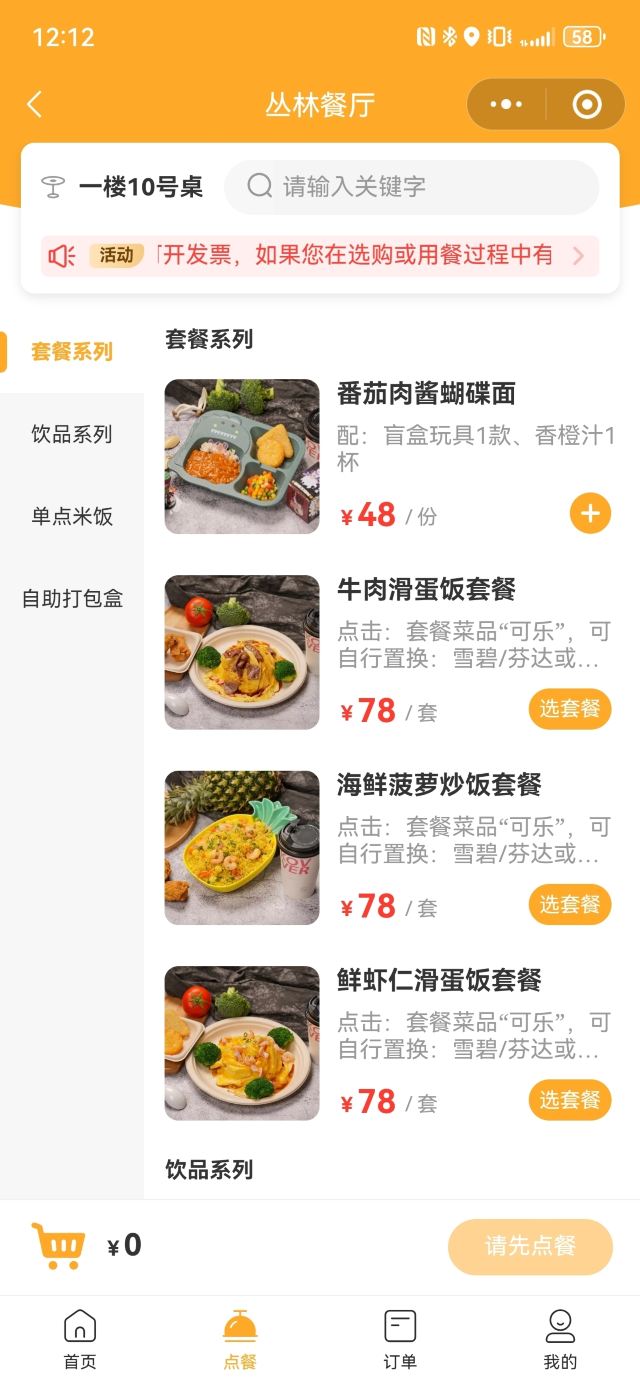Open the shopping cart icon
This screenshot has width=640, height=1381.
(x=58, y=1245)
